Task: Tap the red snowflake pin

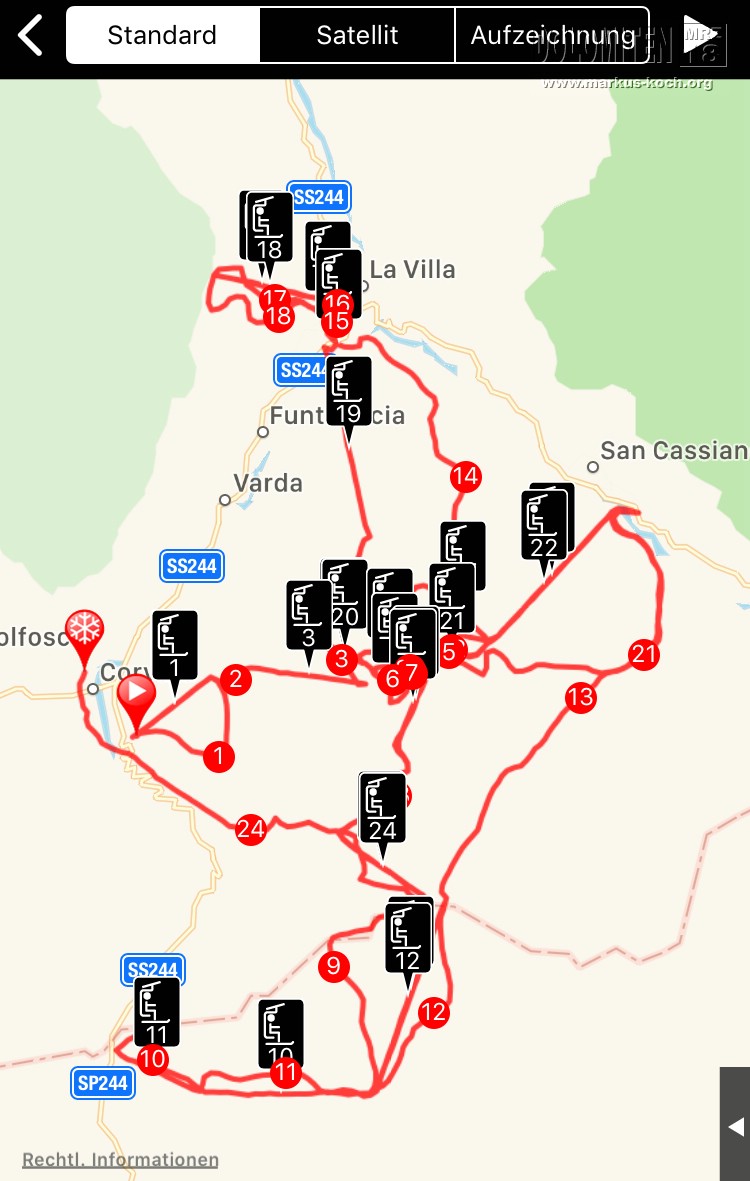Action: pos(85,630)
